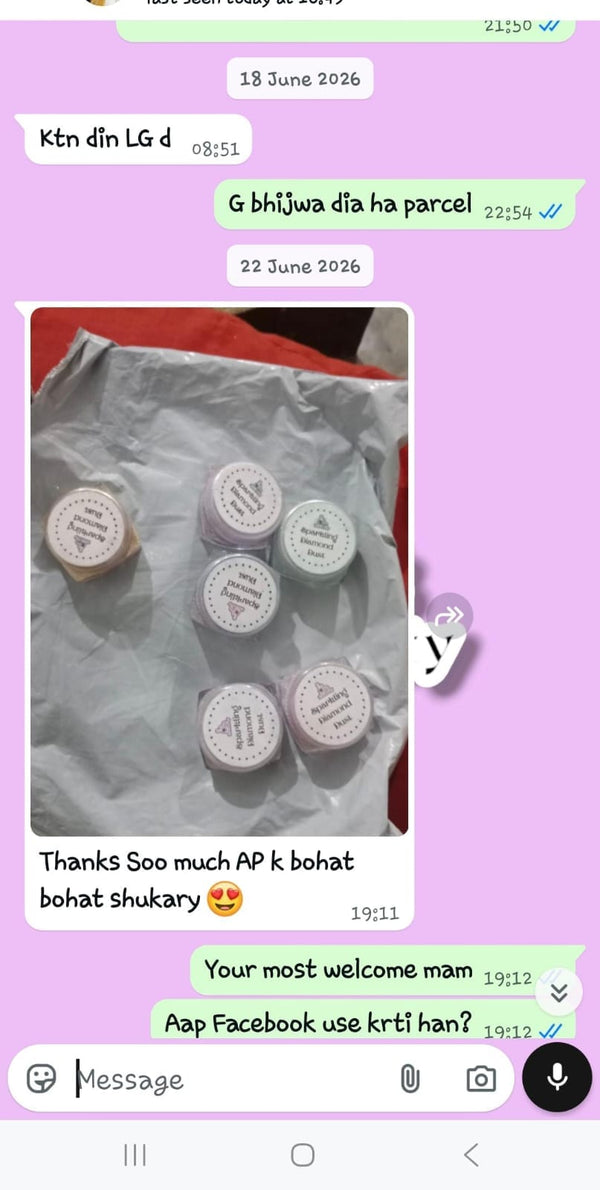Record a voice message with the microphone
Image resolution: width=600 pixels, height=1190 pixels.
tap(558, 1077)
